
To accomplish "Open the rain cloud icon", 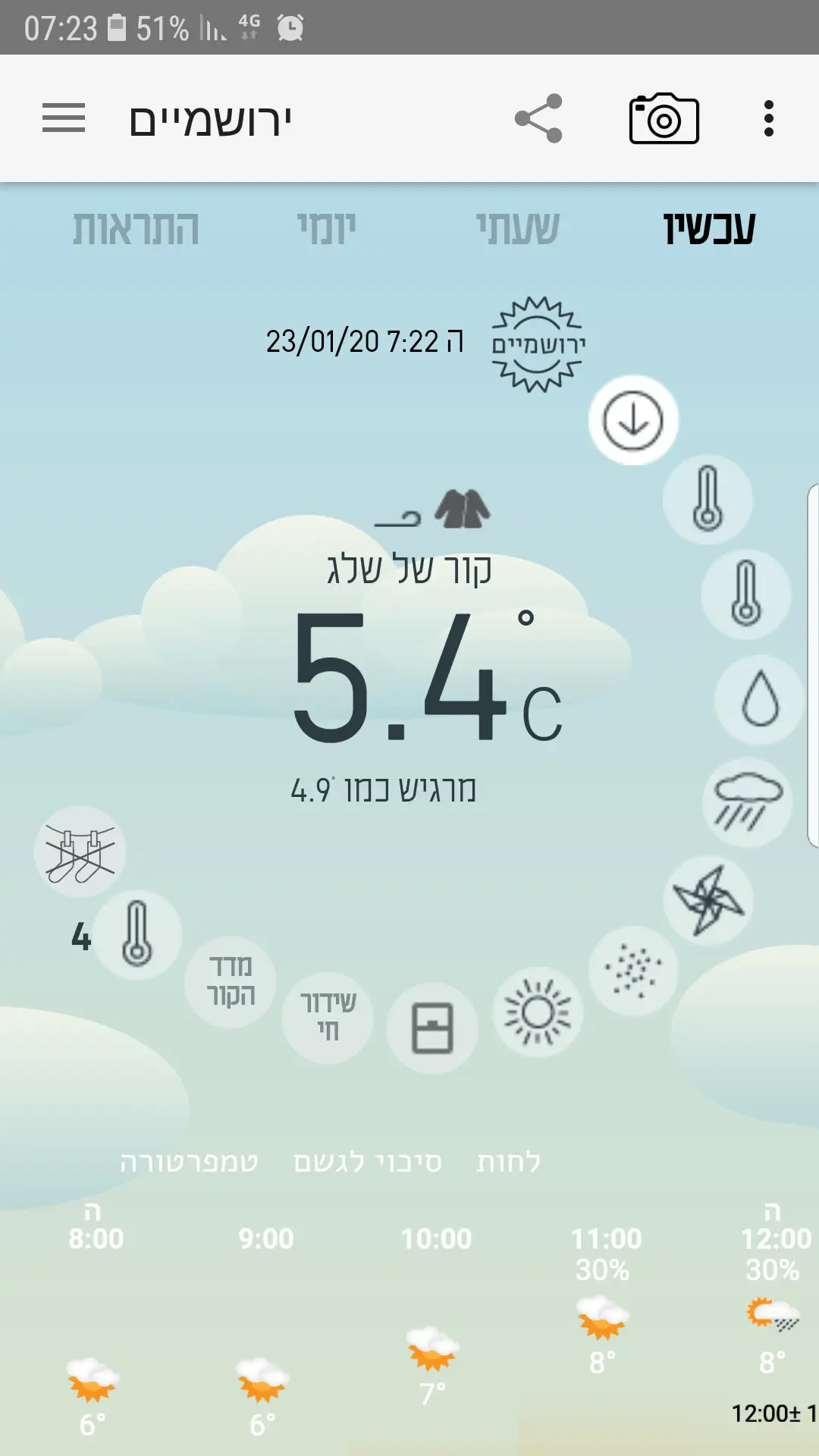I will (748, 802).
